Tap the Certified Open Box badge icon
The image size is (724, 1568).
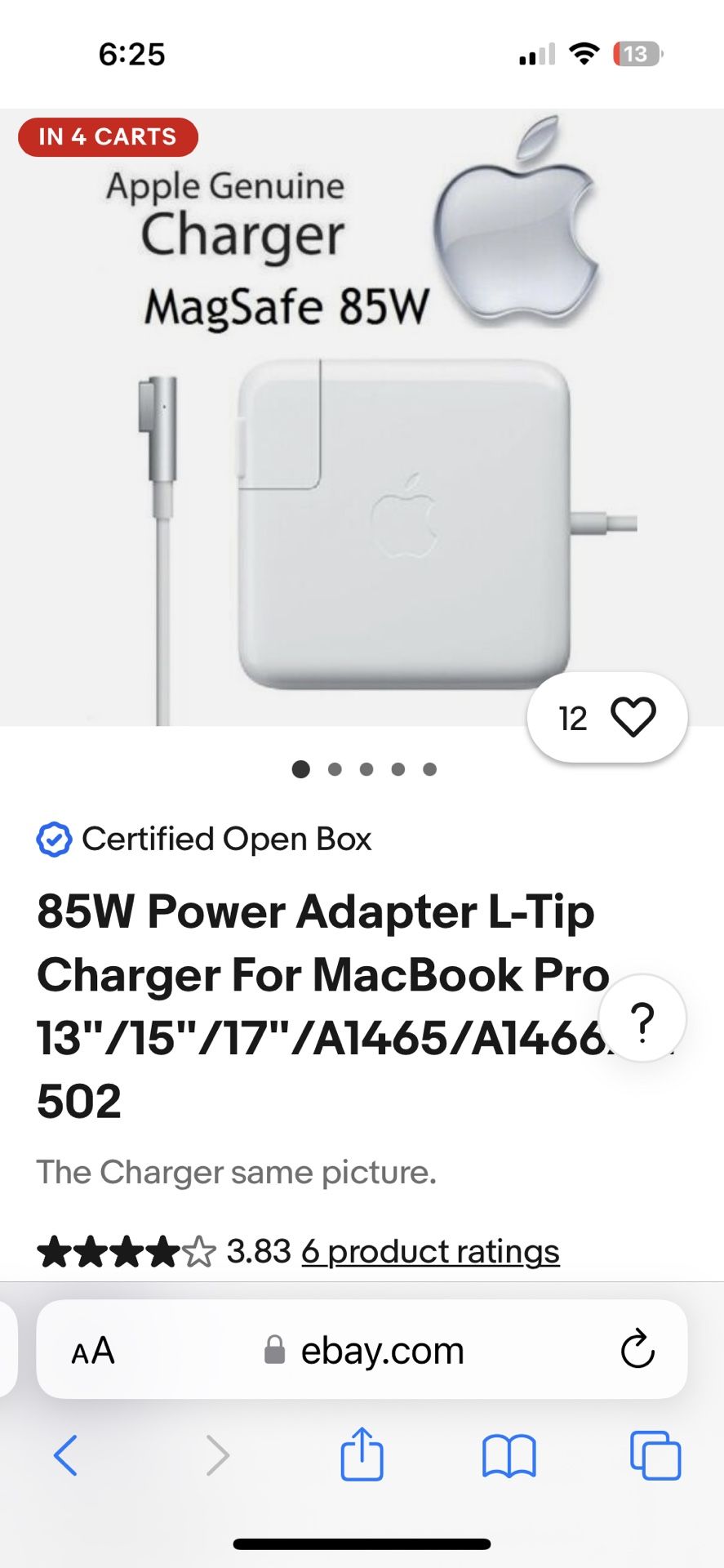(53, 839)
